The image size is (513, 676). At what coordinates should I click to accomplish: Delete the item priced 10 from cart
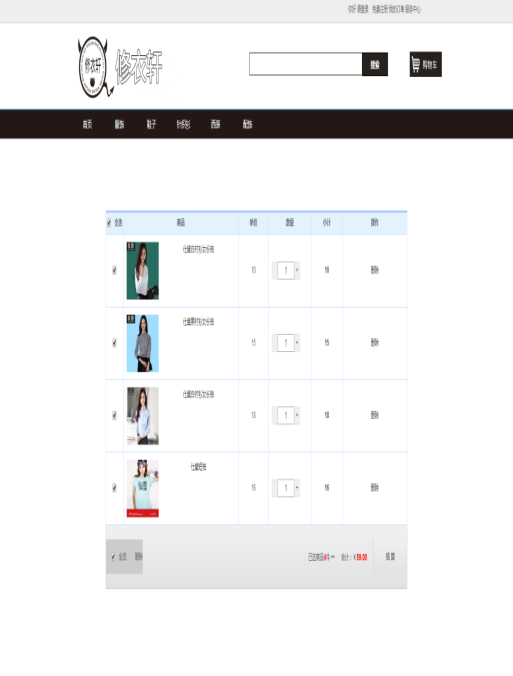(375, 270)
